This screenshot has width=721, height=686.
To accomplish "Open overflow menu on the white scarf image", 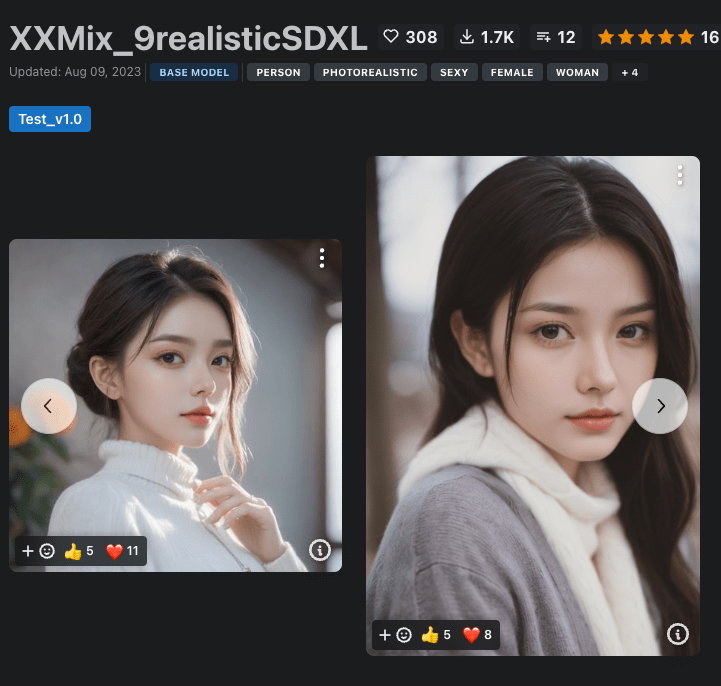I will point(680,176).
